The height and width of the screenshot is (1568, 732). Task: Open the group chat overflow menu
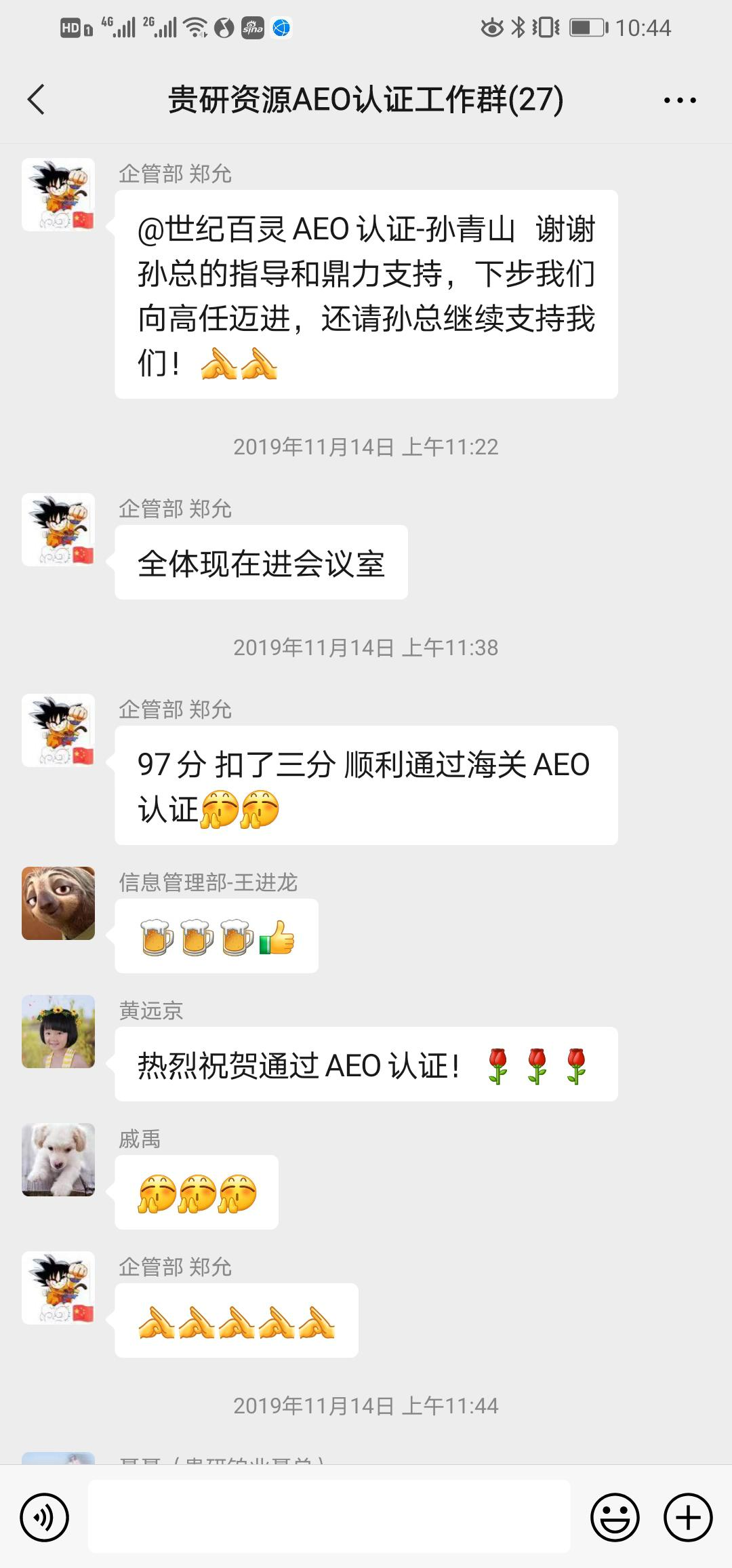(x=679, y=100)
